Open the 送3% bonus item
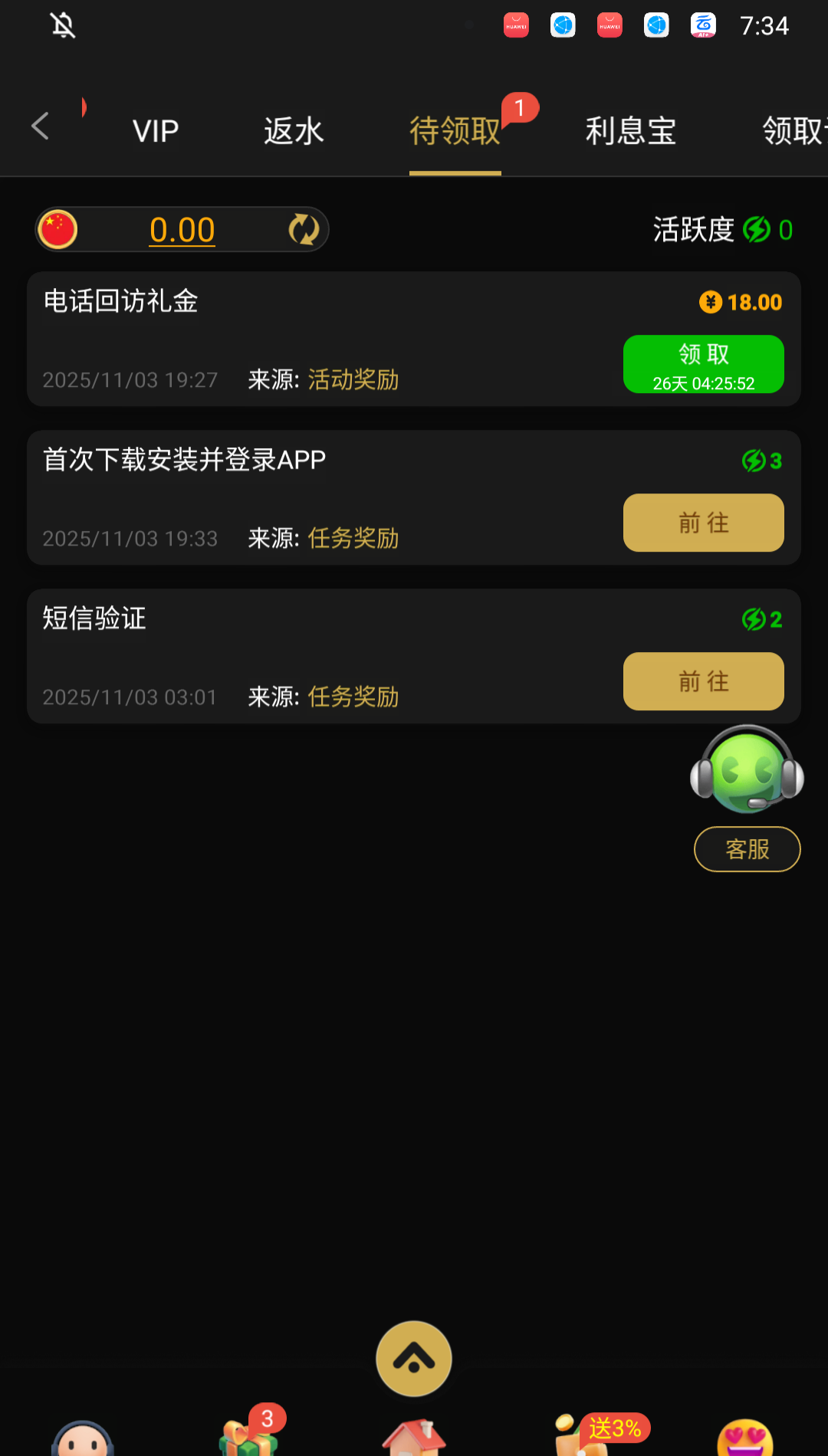 [x=583, y=1436]
